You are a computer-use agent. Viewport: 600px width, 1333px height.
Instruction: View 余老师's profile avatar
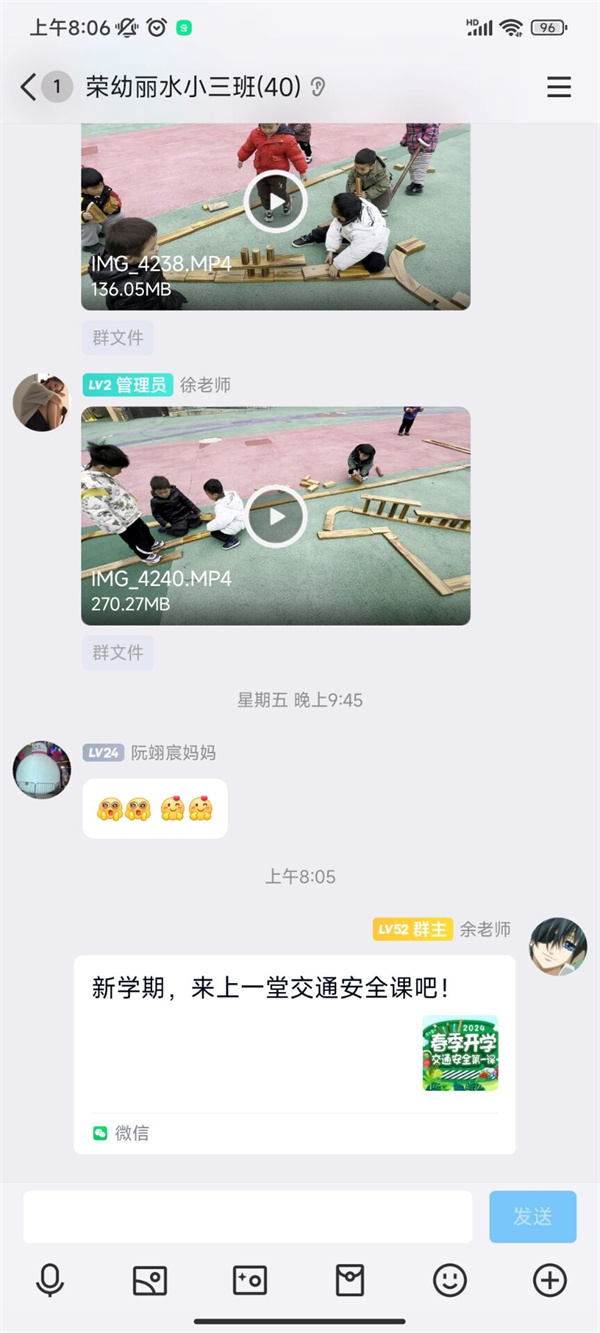(557, 946)
